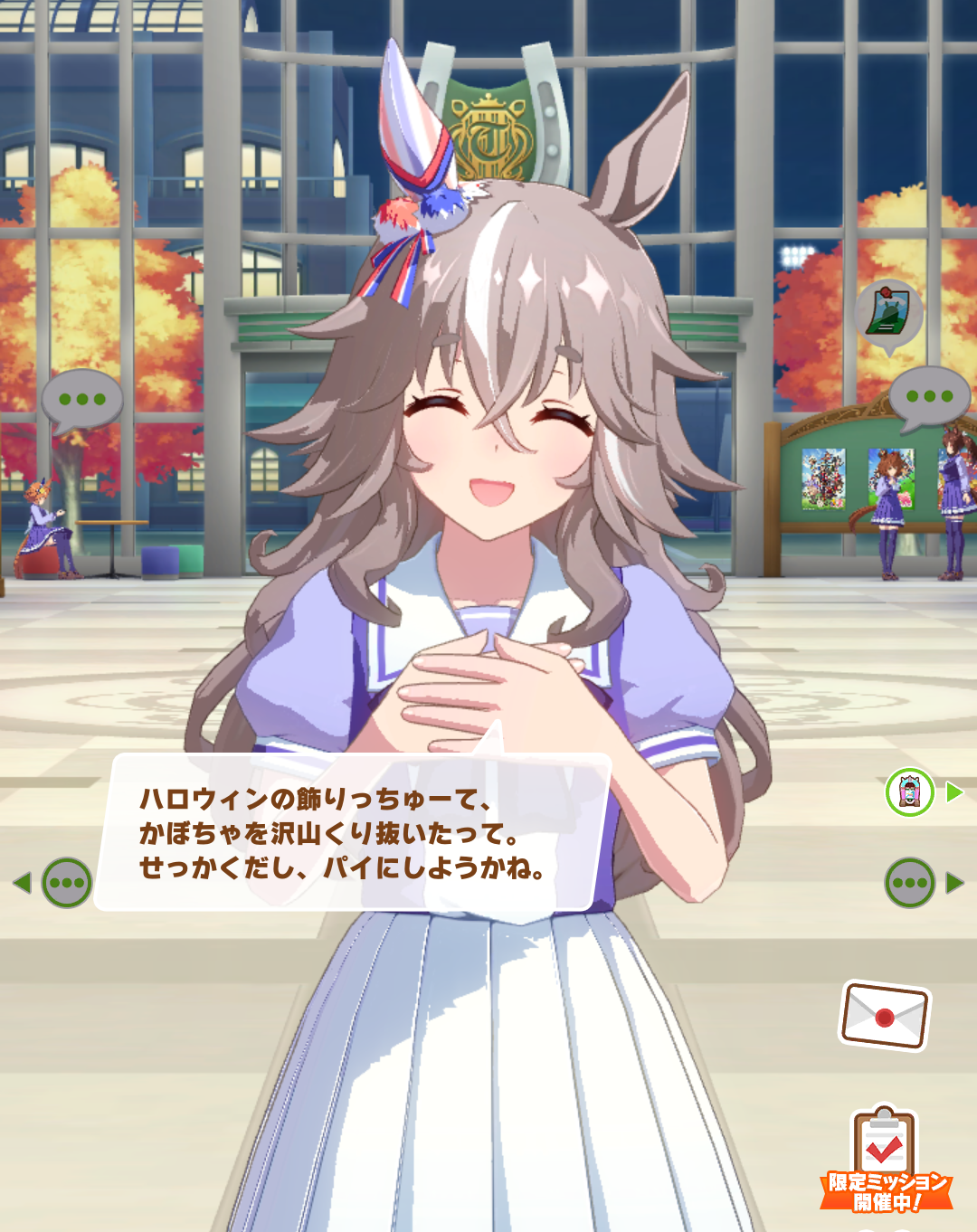Tap the speech bubble above the seated orange-haired girl
The image size is (977, 1232).
coord(81,400)
